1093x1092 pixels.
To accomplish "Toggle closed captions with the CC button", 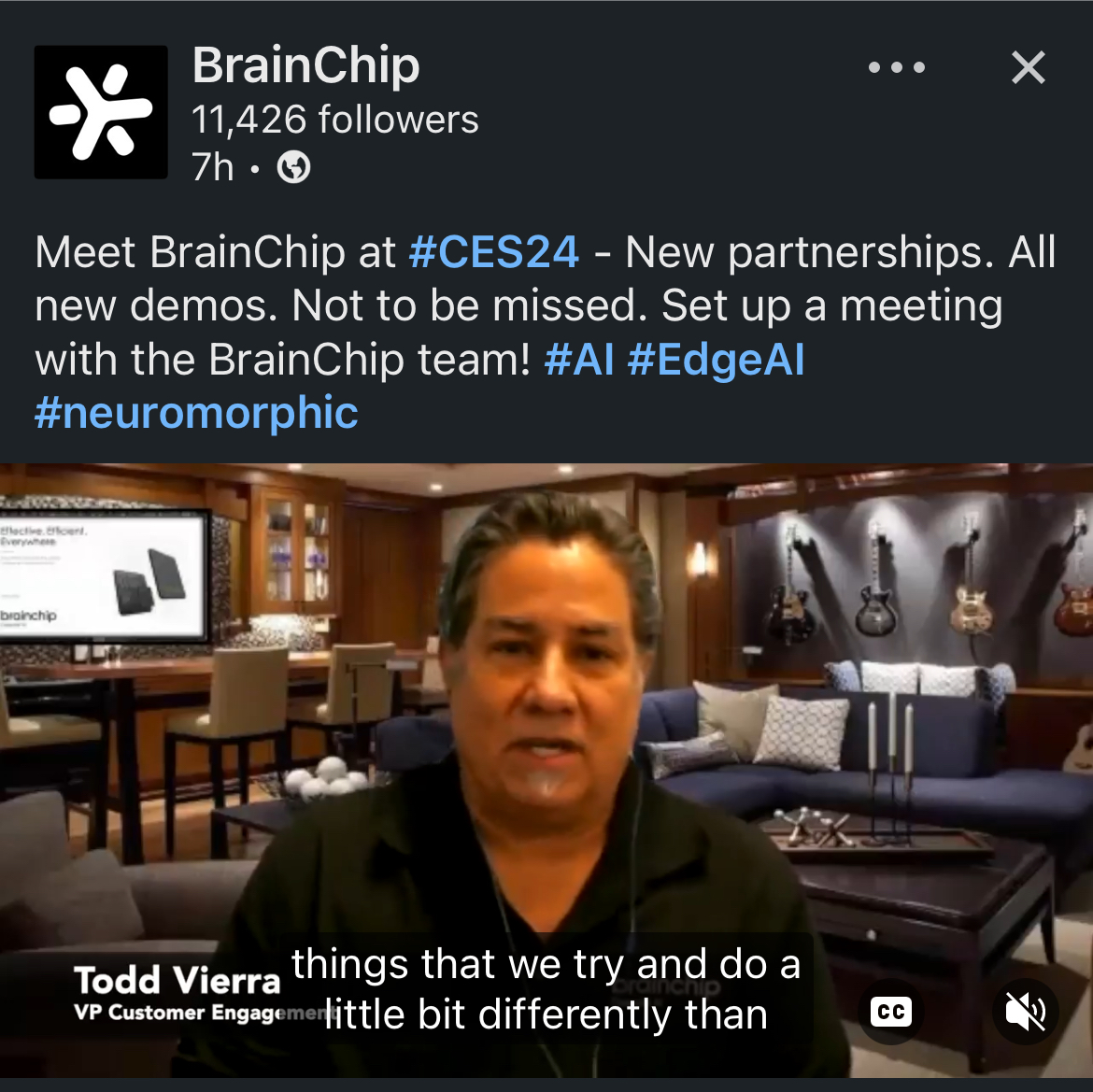I will (890, 1012).
